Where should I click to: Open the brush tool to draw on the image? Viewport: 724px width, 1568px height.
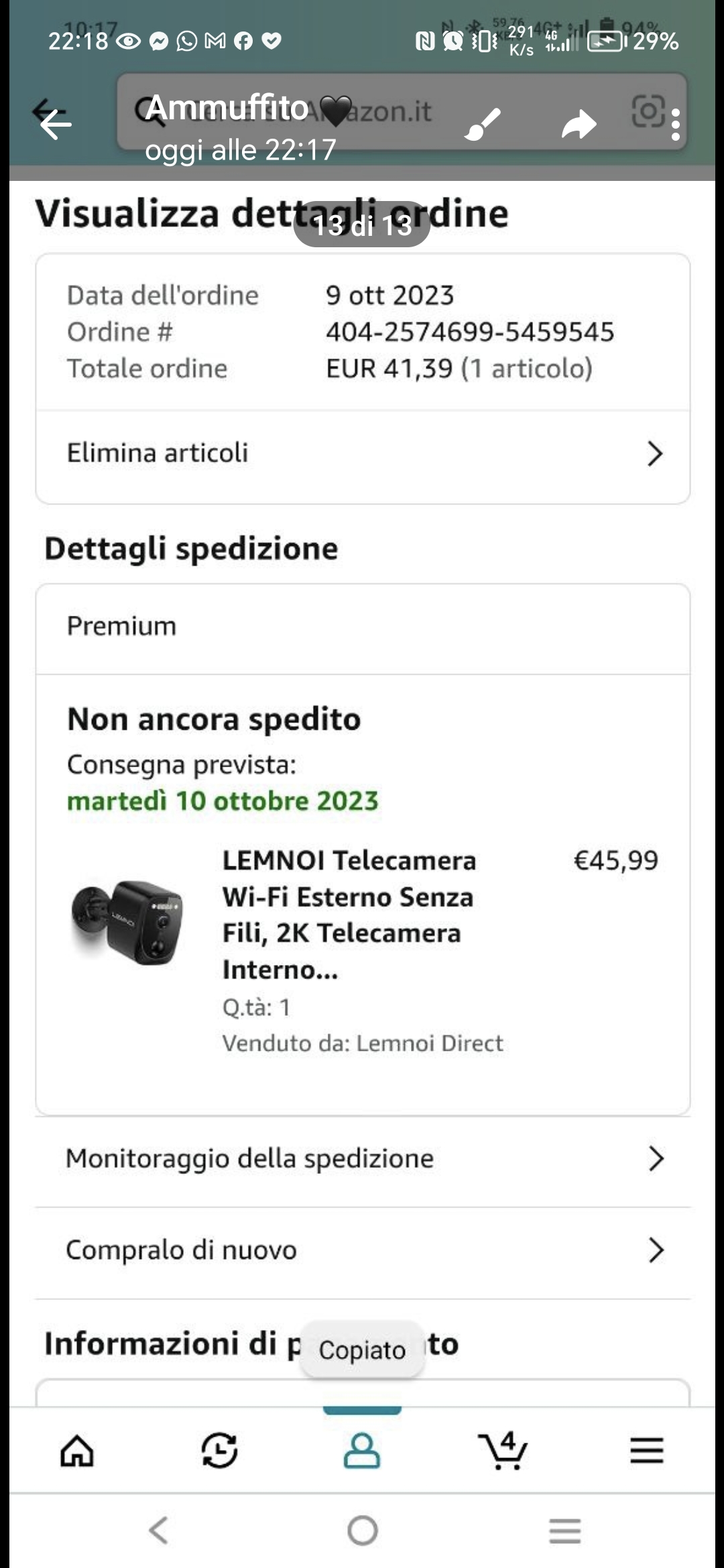(482, 125)
